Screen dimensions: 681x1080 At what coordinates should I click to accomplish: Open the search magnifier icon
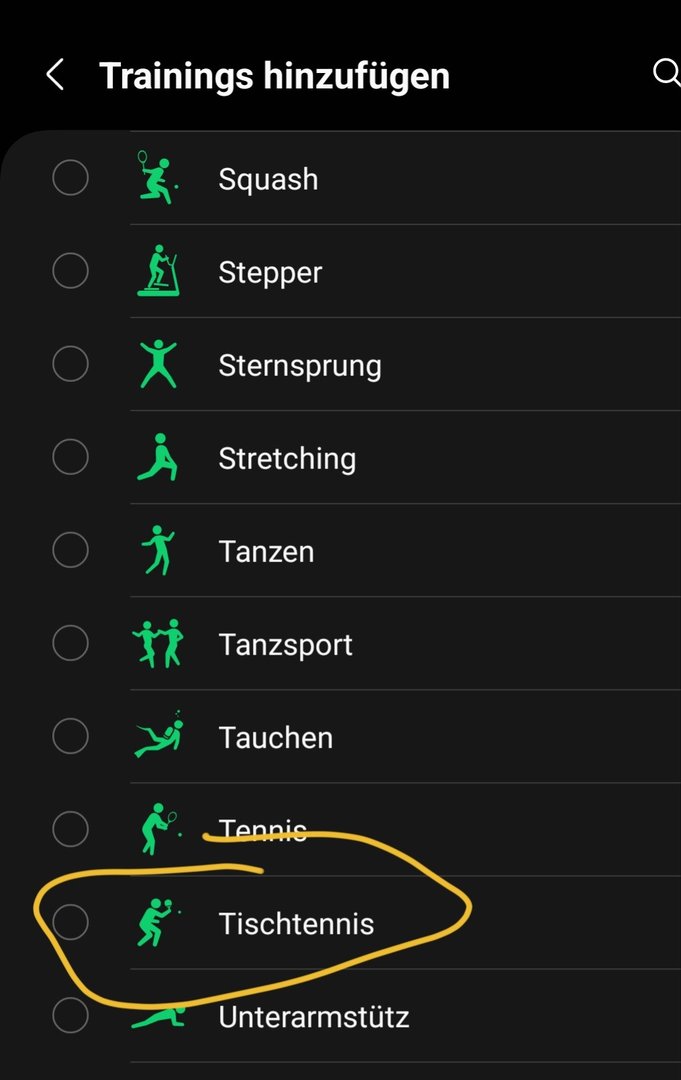665,73
